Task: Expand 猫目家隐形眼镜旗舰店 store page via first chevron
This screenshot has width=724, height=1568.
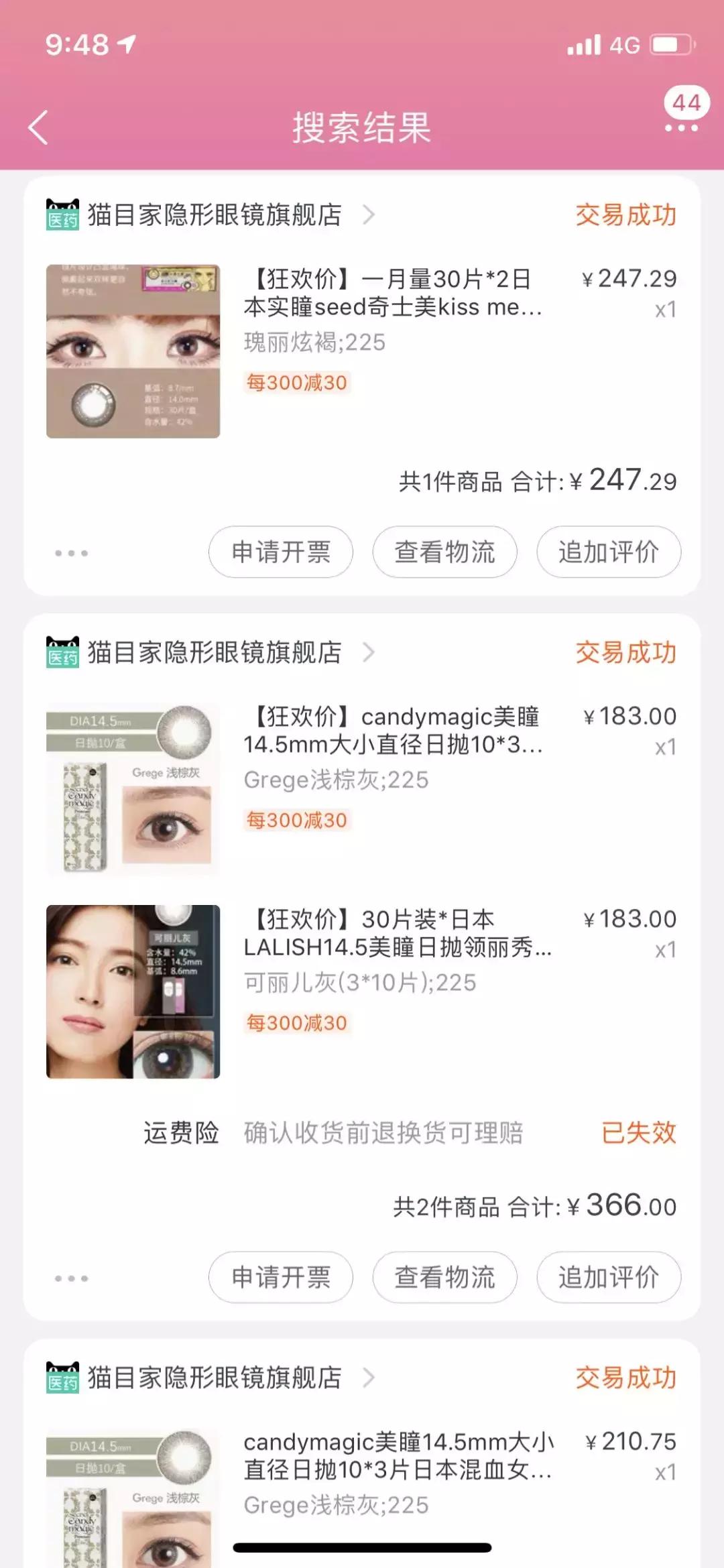Action: tap(367, 216)
